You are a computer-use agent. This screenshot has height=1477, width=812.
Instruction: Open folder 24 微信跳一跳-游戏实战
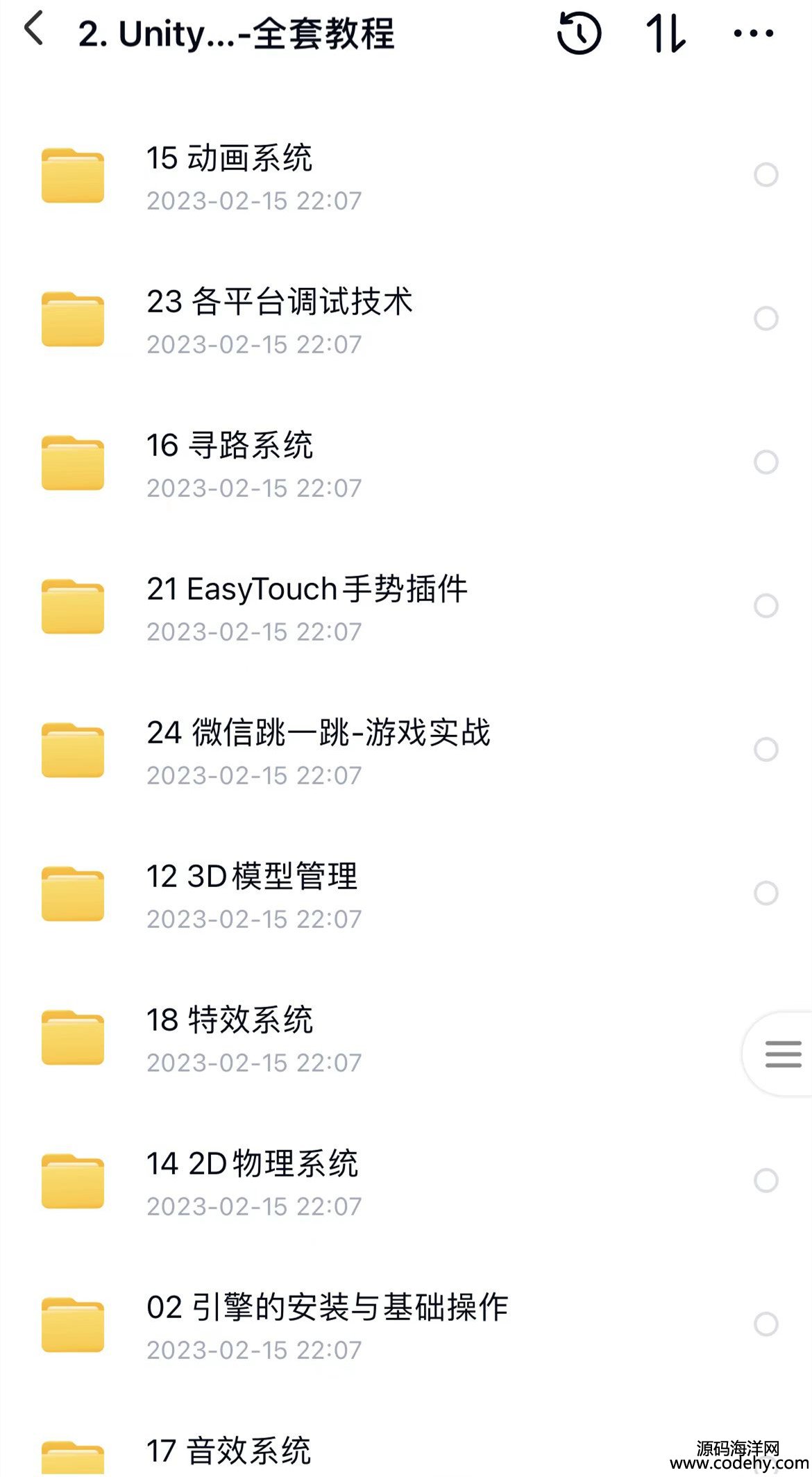(x=406, y=751)
